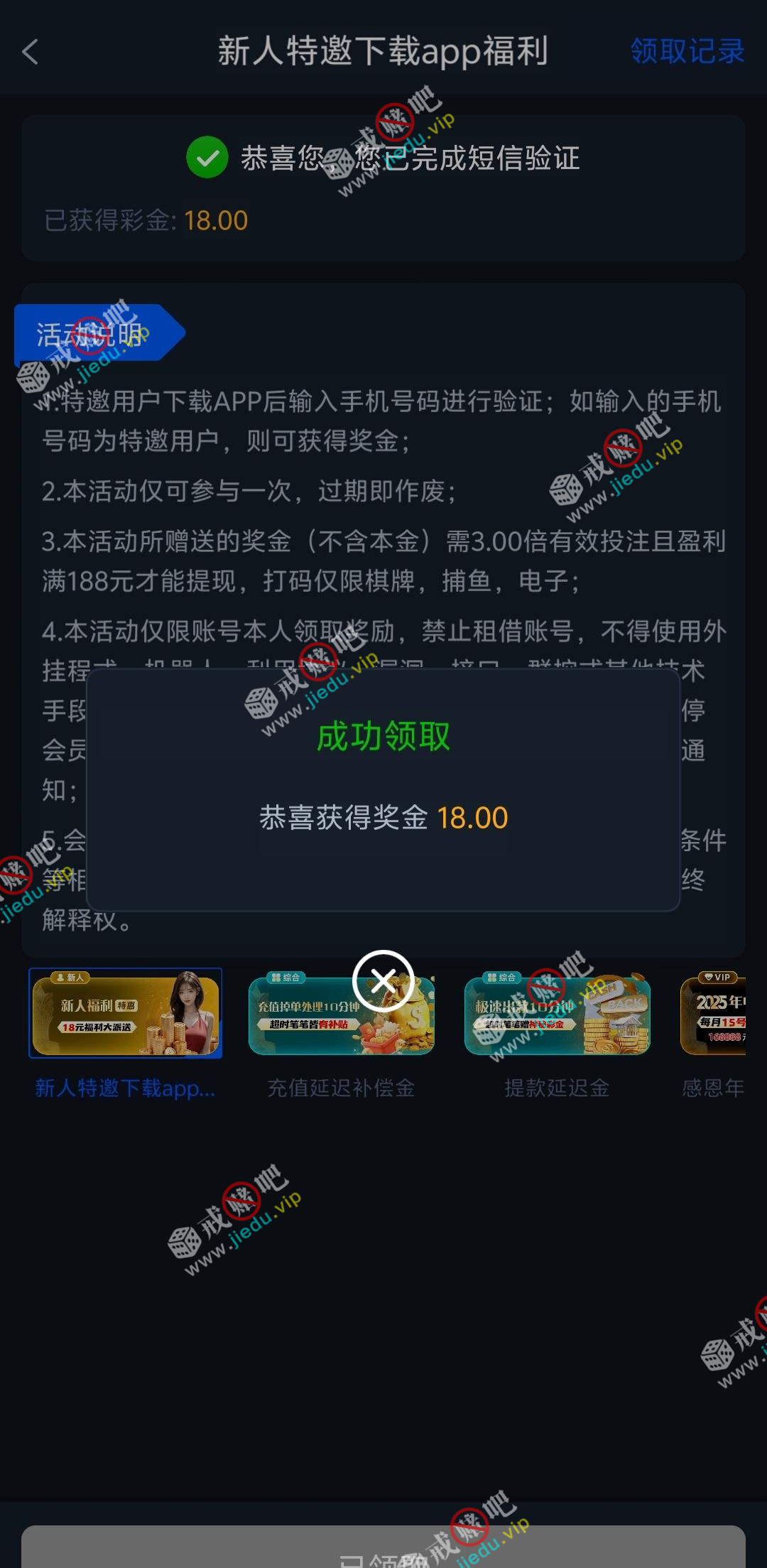Open 领取记录 claim records
767x1568 pixels.
(x=687, y=51)
